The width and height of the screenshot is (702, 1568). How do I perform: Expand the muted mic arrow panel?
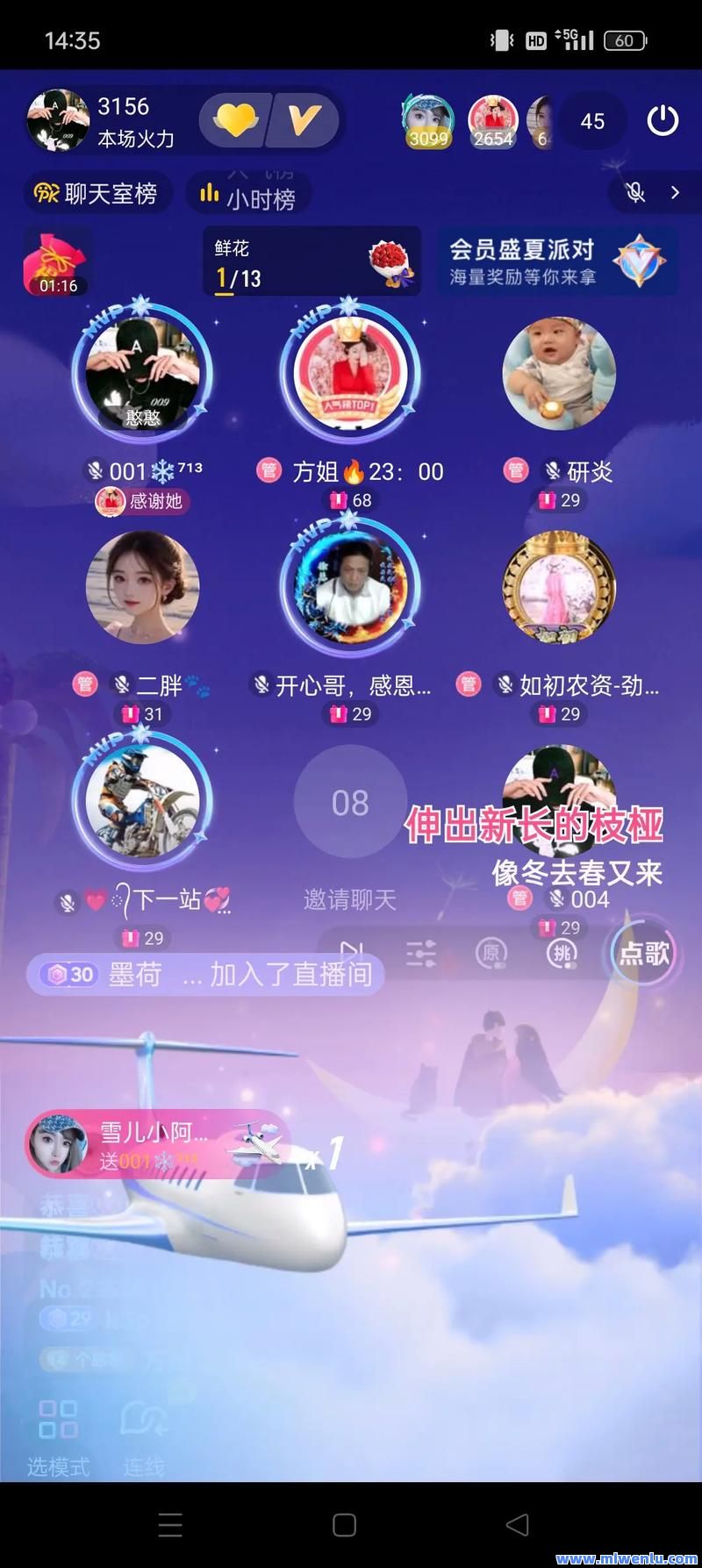[653, 193]
